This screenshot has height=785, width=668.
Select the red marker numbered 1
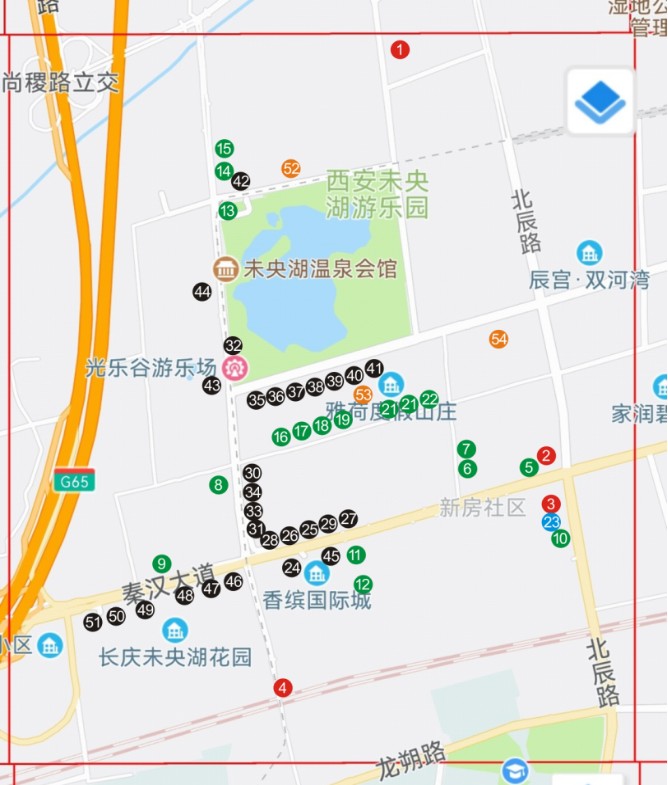[400, 49]
